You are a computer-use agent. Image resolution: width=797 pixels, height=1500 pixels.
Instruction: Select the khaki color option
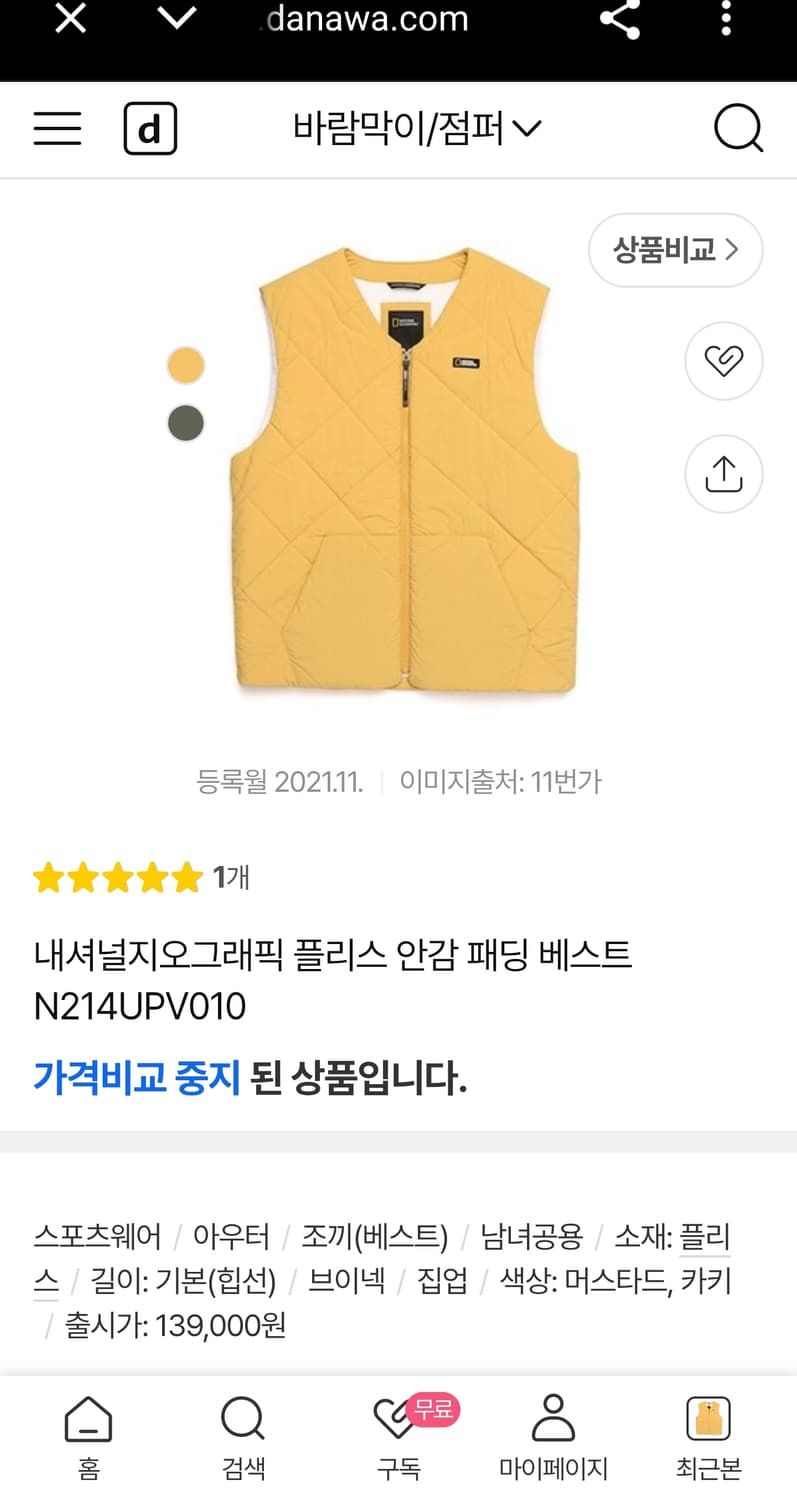coord(185,423)
